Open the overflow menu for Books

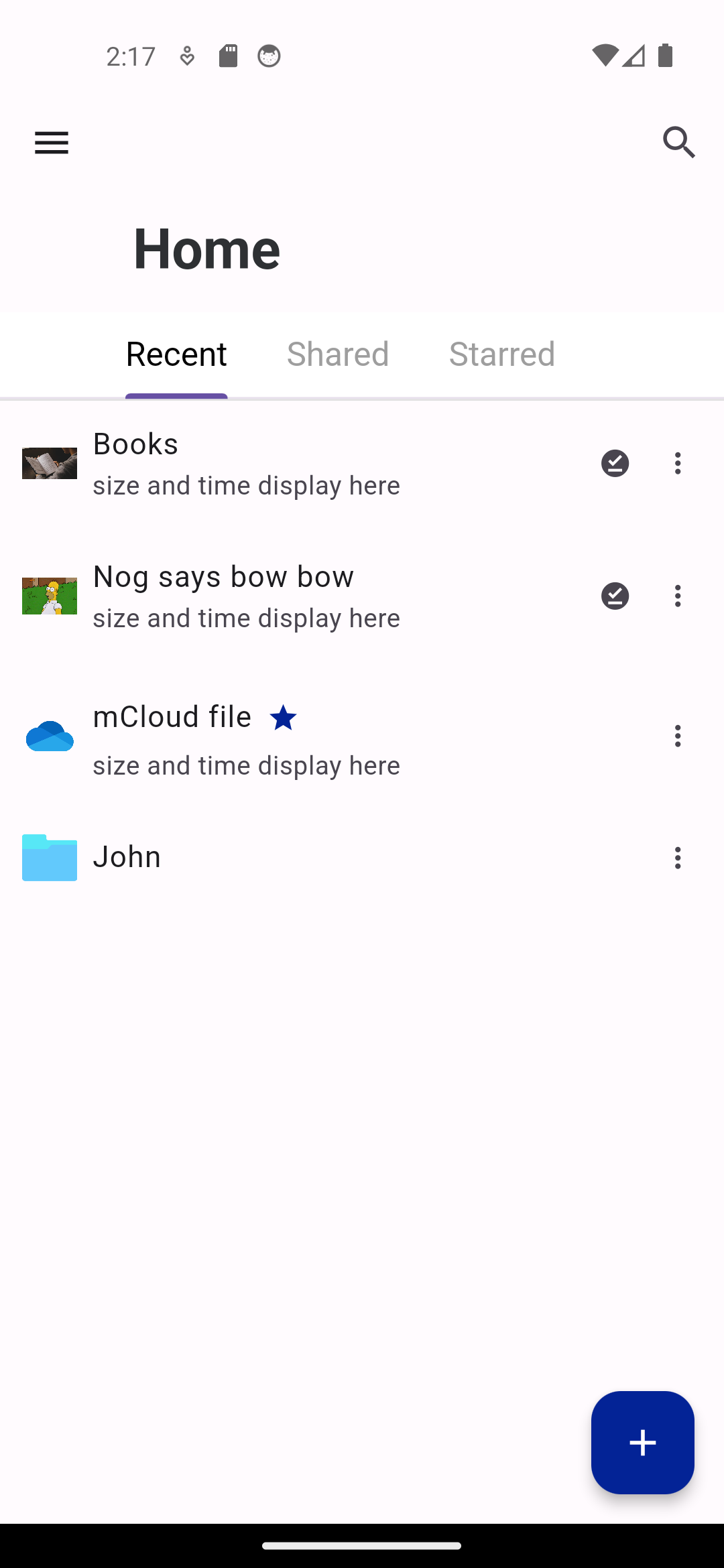coord(678,463)
